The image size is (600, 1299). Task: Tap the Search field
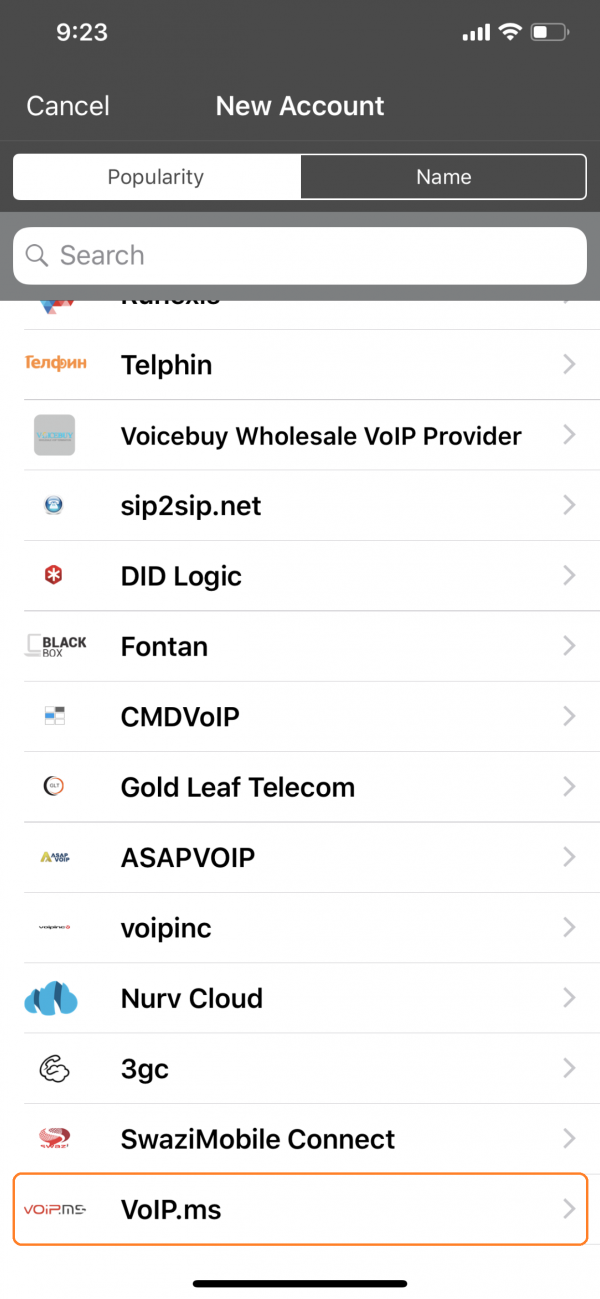tap(300, 255)
